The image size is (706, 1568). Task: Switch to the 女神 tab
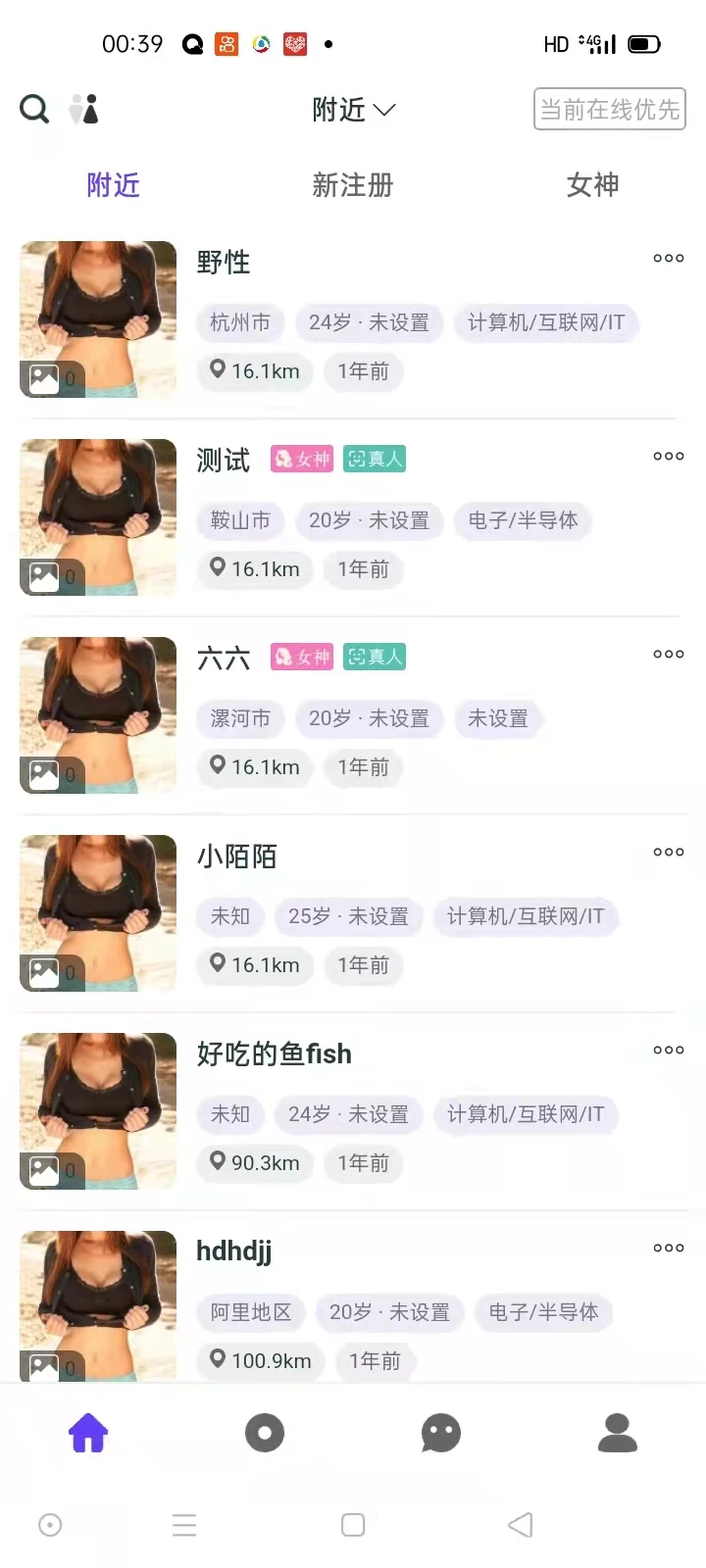592,185
